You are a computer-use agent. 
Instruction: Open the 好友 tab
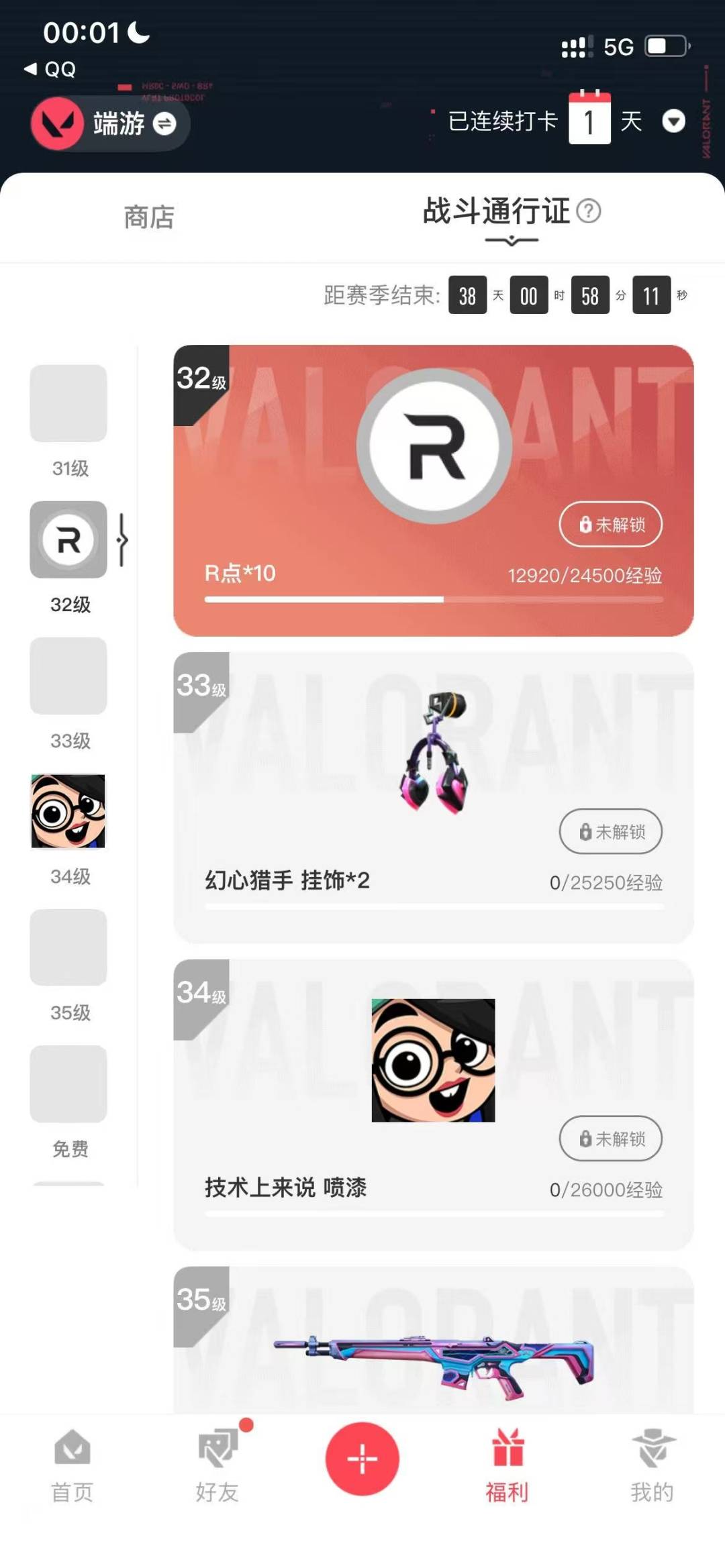point(217,1465)
